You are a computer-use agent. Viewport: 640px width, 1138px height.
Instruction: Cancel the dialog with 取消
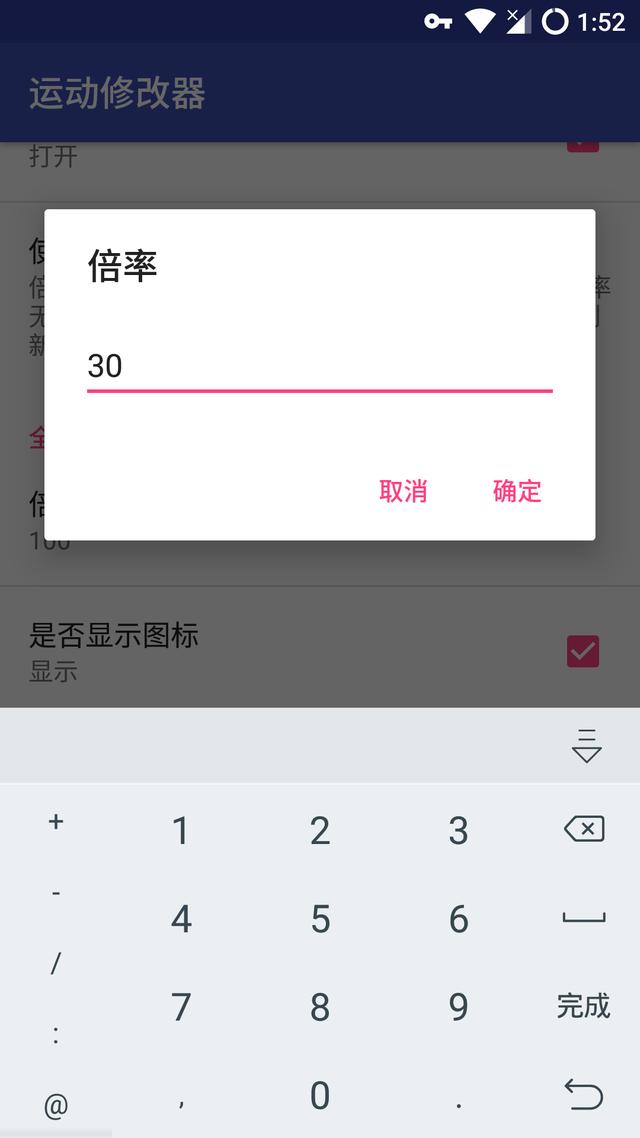pos(403,491)
